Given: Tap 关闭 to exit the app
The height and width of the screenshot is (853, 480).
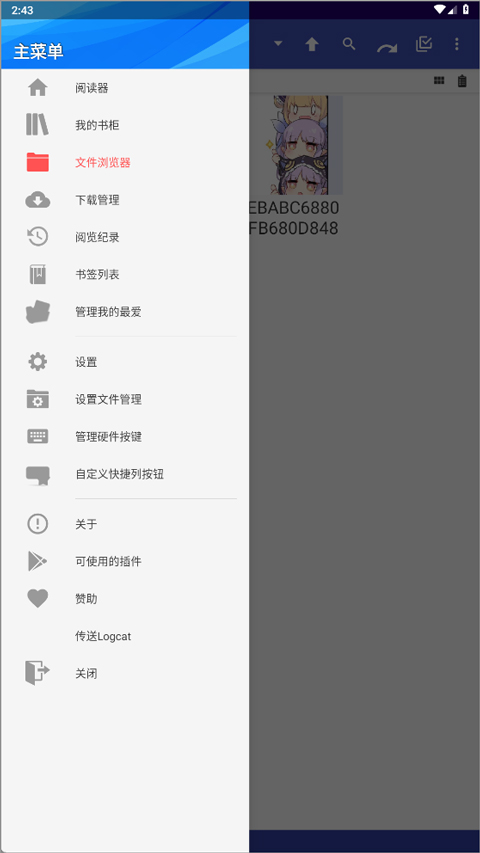Looking at the screenshot, I should (125, 673).
